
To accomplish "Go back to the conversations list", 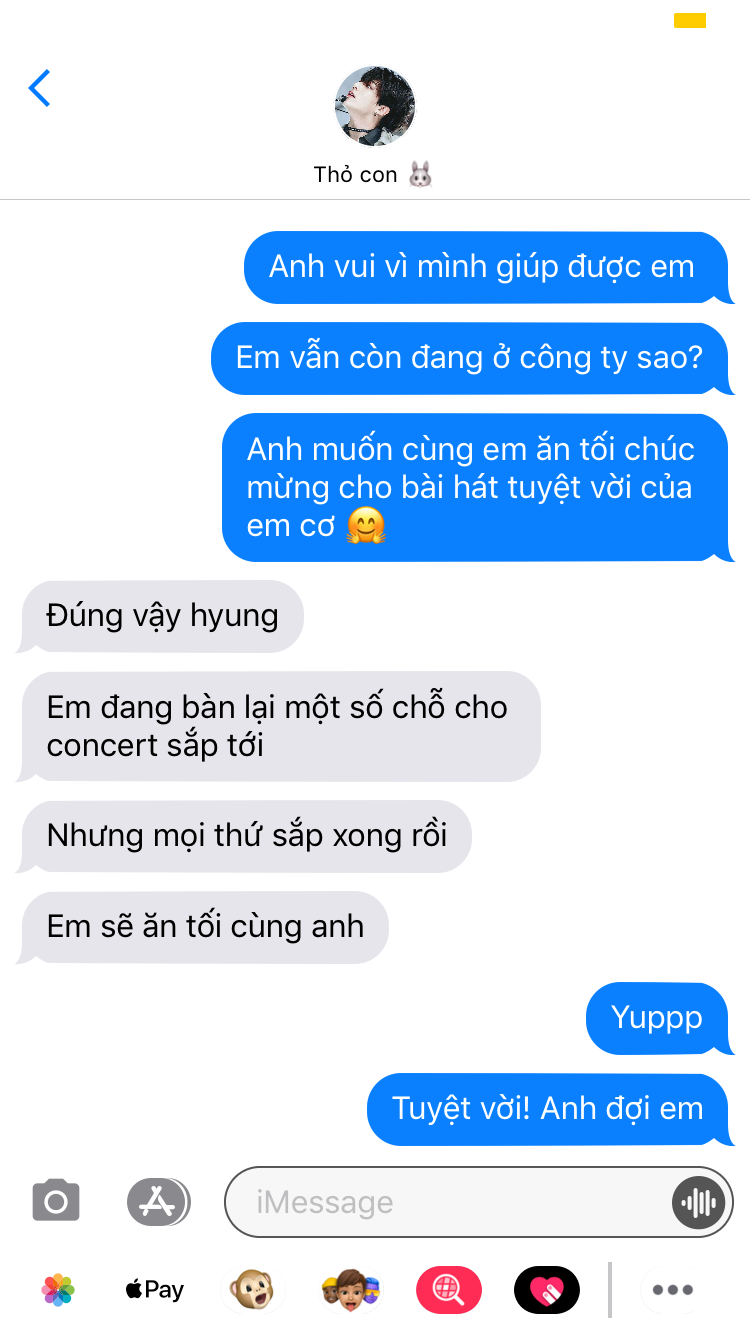I will point(40,89).
